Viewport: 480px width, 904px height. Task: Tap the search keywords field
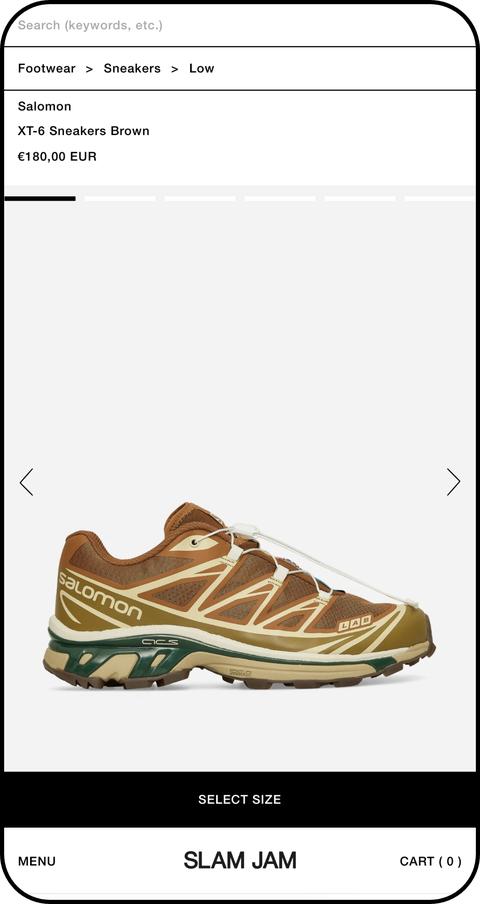tap(240, 25)
